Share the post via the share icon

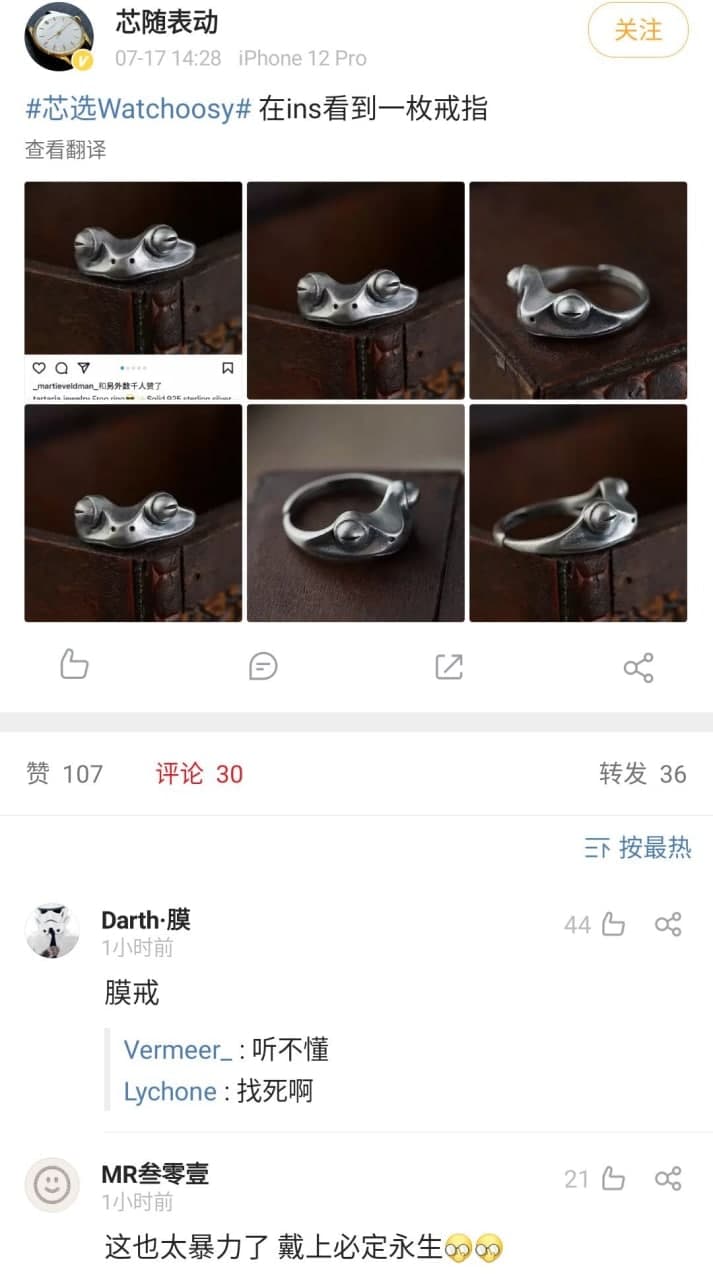click(638, 667)
